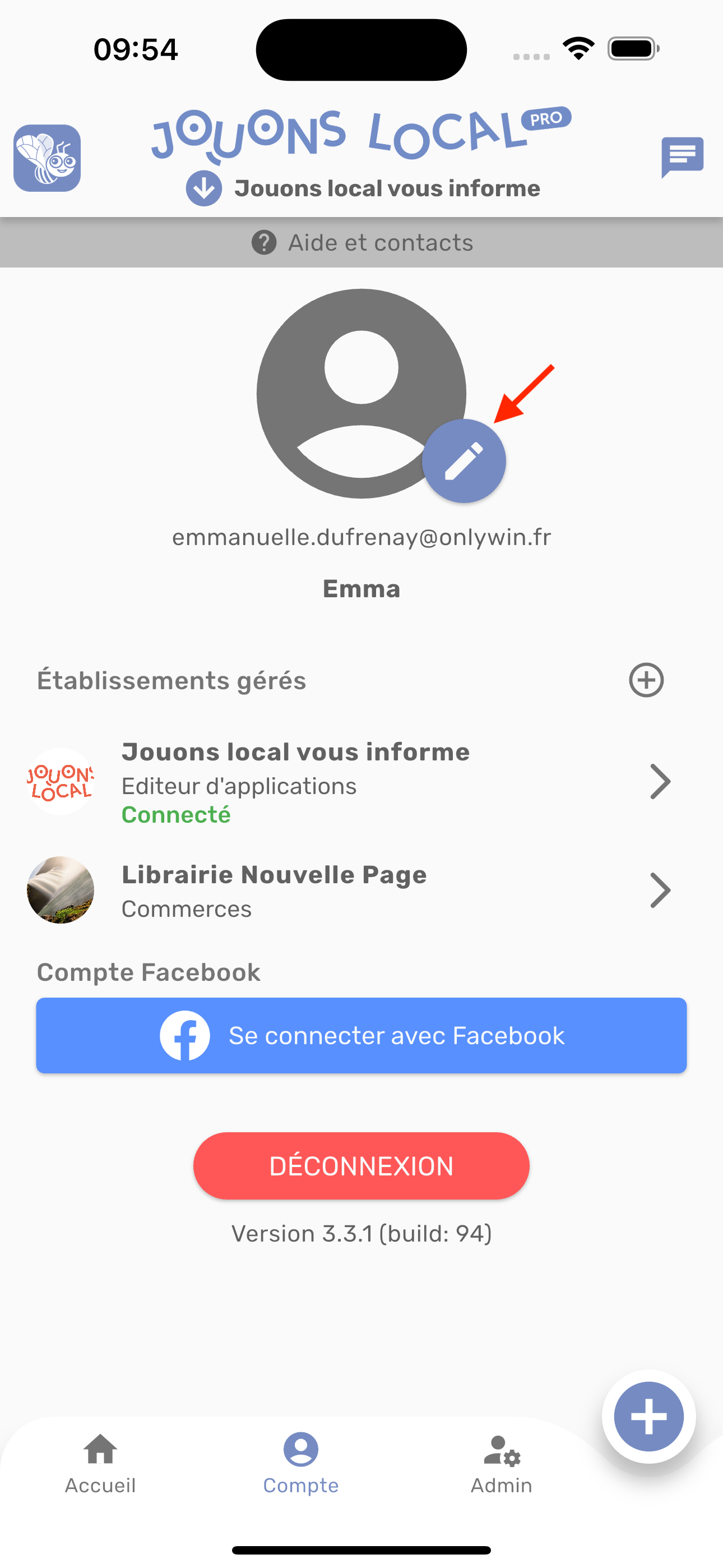Select Se connecter avec Facebook
This screenshot has height=1568, width=723.
pyautogui.click(x=361, y=1035)
